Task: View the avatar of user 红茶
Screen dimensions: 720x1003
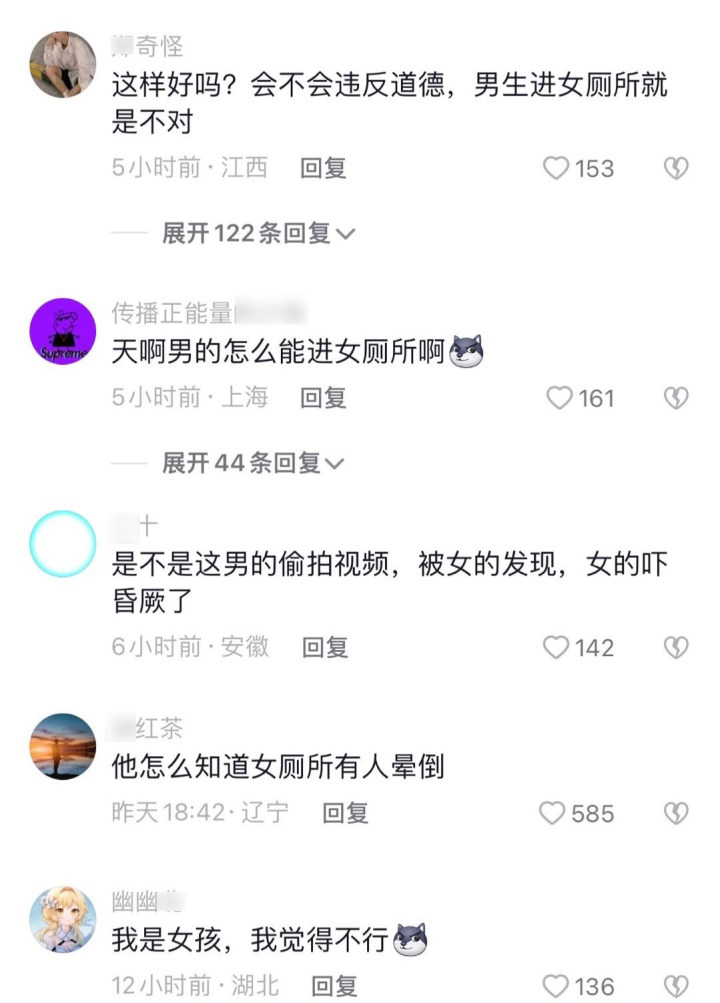Action: pos(63,746)
